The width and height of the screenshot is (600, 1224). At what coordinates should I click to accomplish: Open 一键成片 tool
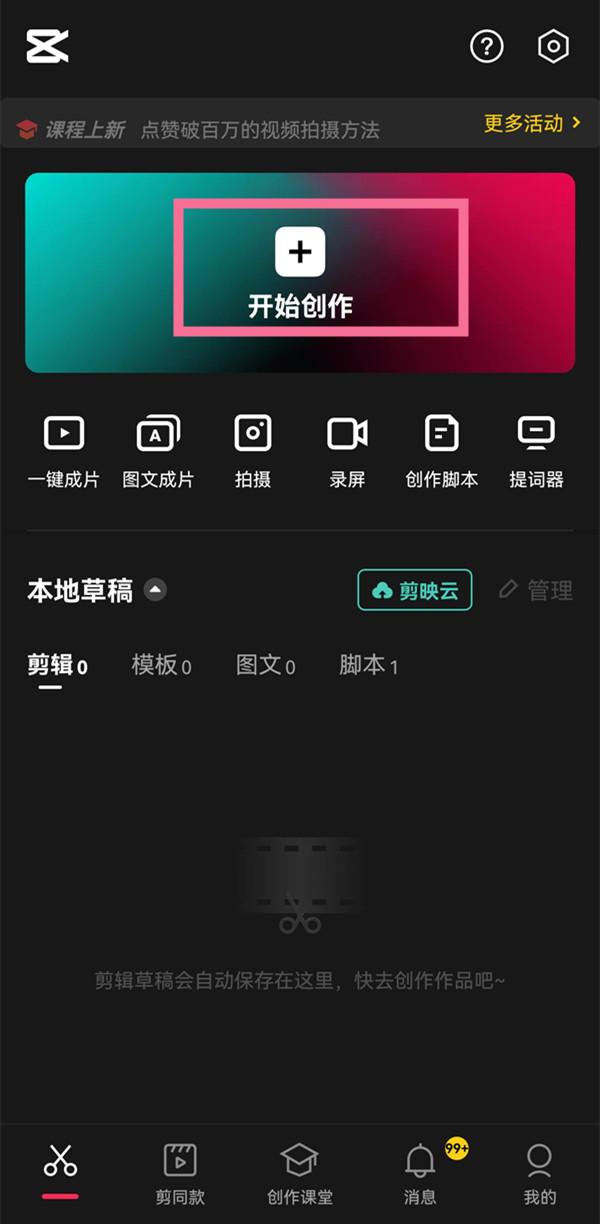click(x=64, y=452)
